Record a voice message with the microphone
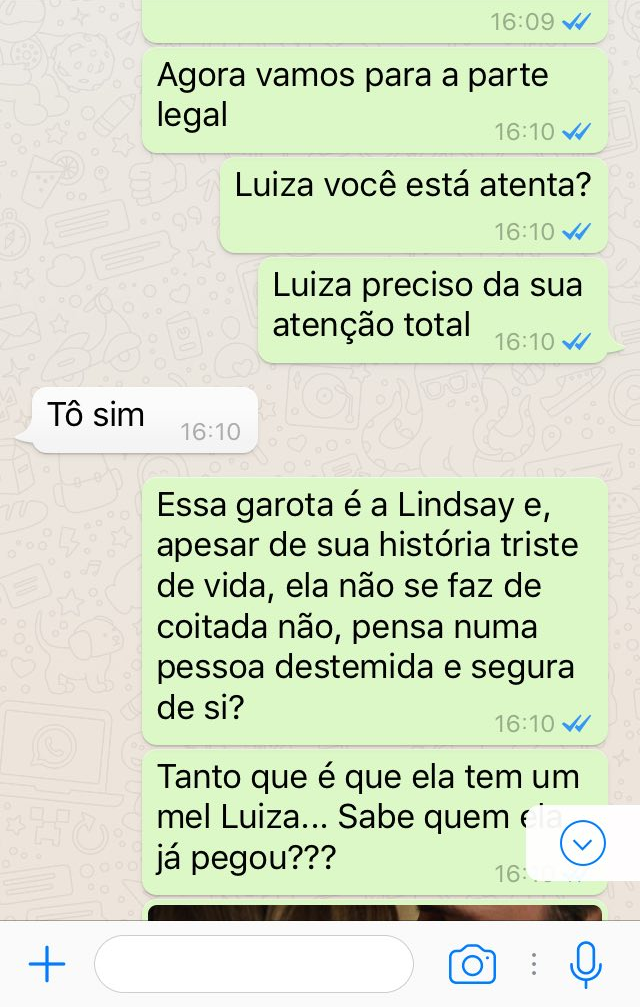640x1007 pixels. [585, 964]
